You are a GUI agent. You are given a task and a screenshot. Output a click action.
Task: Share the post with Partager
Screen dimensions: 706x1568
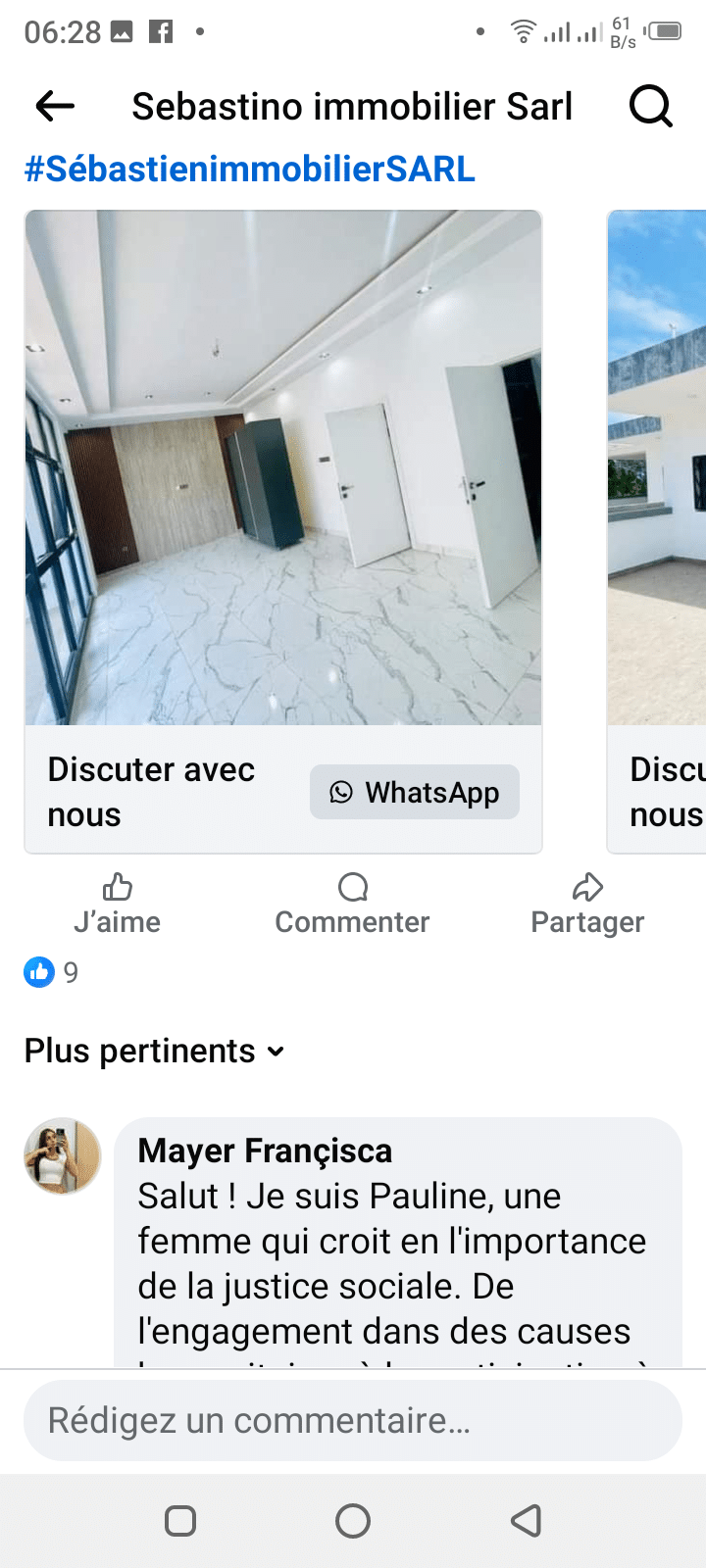(587, 905)
